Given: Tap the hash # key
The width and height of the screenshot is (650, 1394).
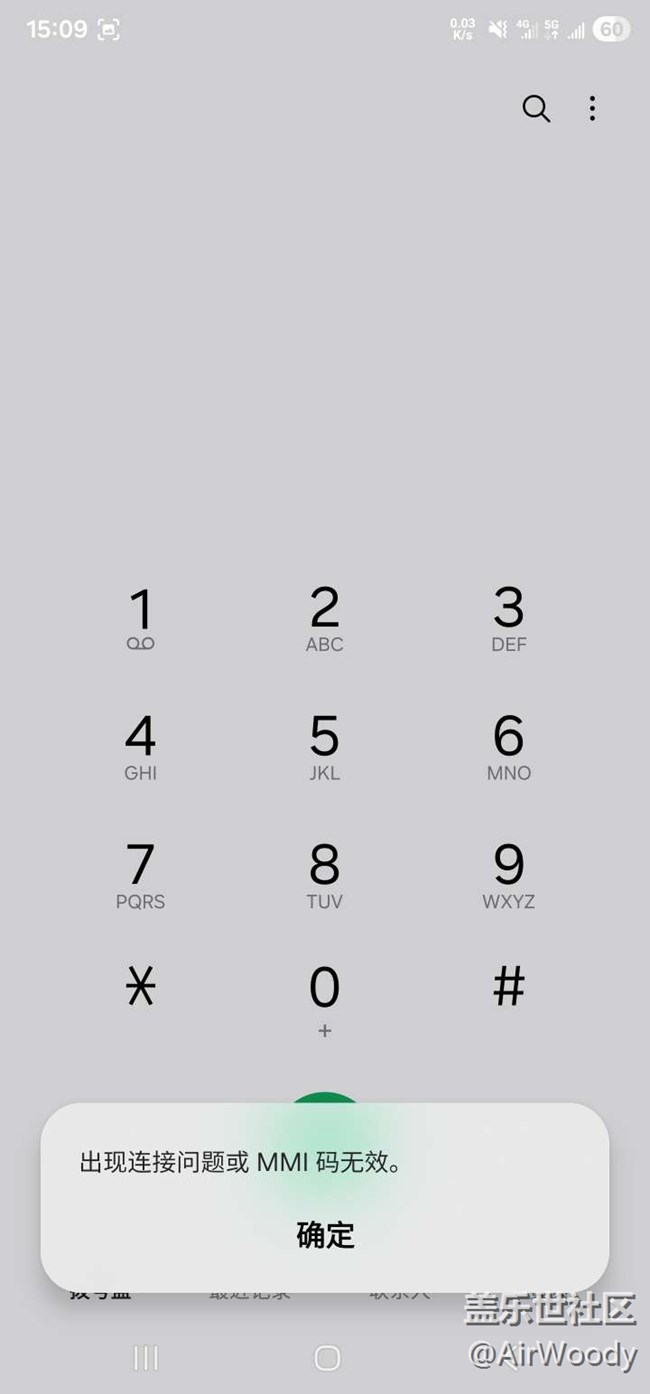Looking at the screenshot, I should 508,988.
